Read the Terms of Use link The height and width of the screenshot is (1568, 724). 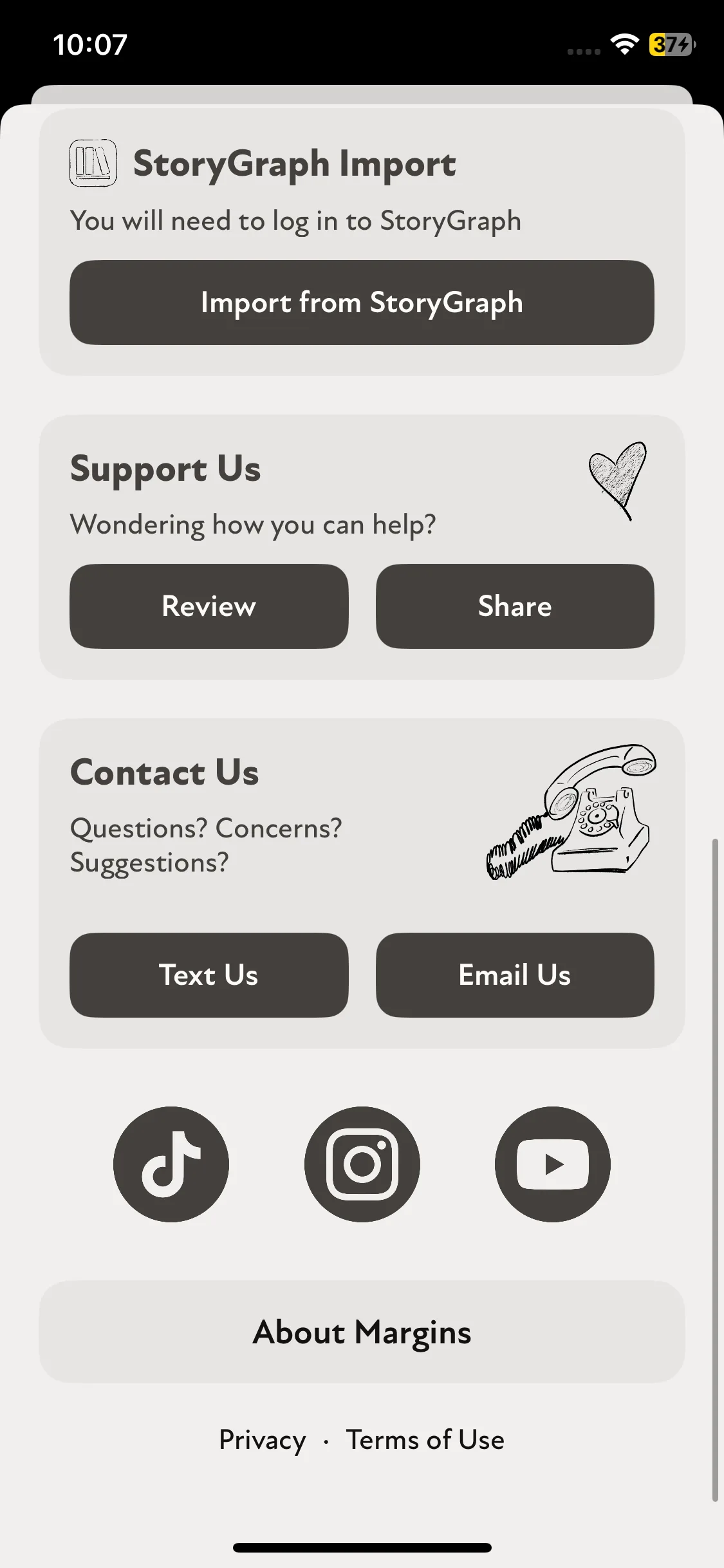pyautogui.click(x=425, y=1440)
